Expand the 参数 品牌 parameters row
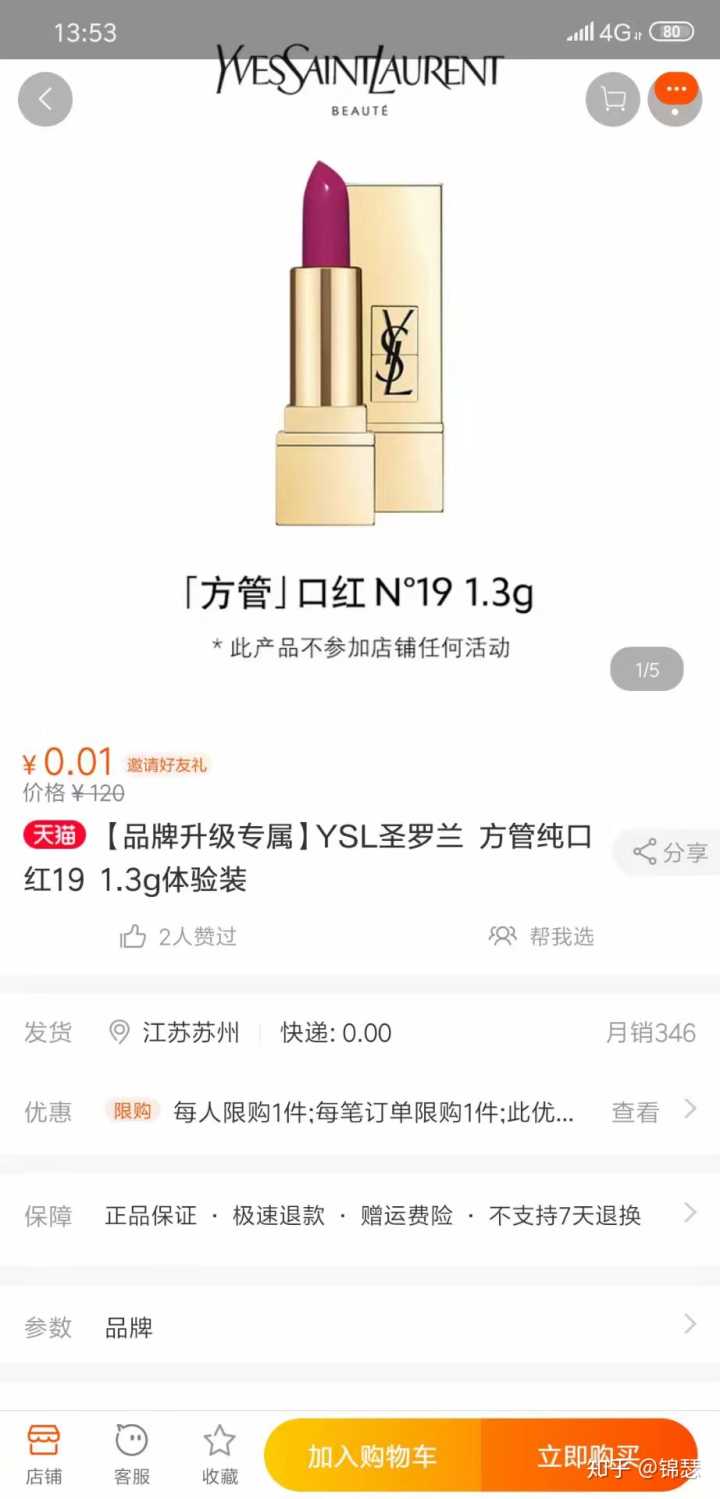 (400, 1327)
